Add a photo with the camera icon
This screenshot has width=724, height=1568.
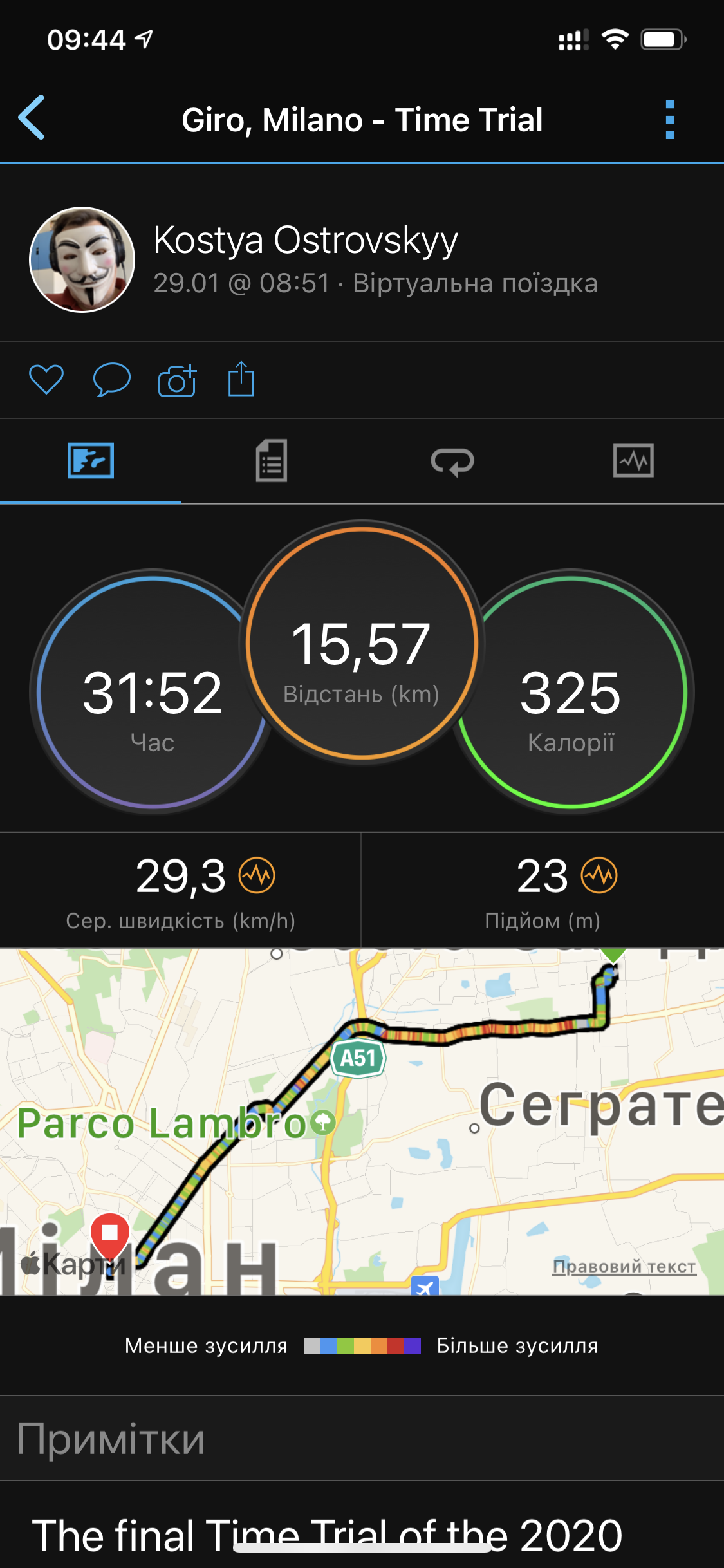(177, 380)
